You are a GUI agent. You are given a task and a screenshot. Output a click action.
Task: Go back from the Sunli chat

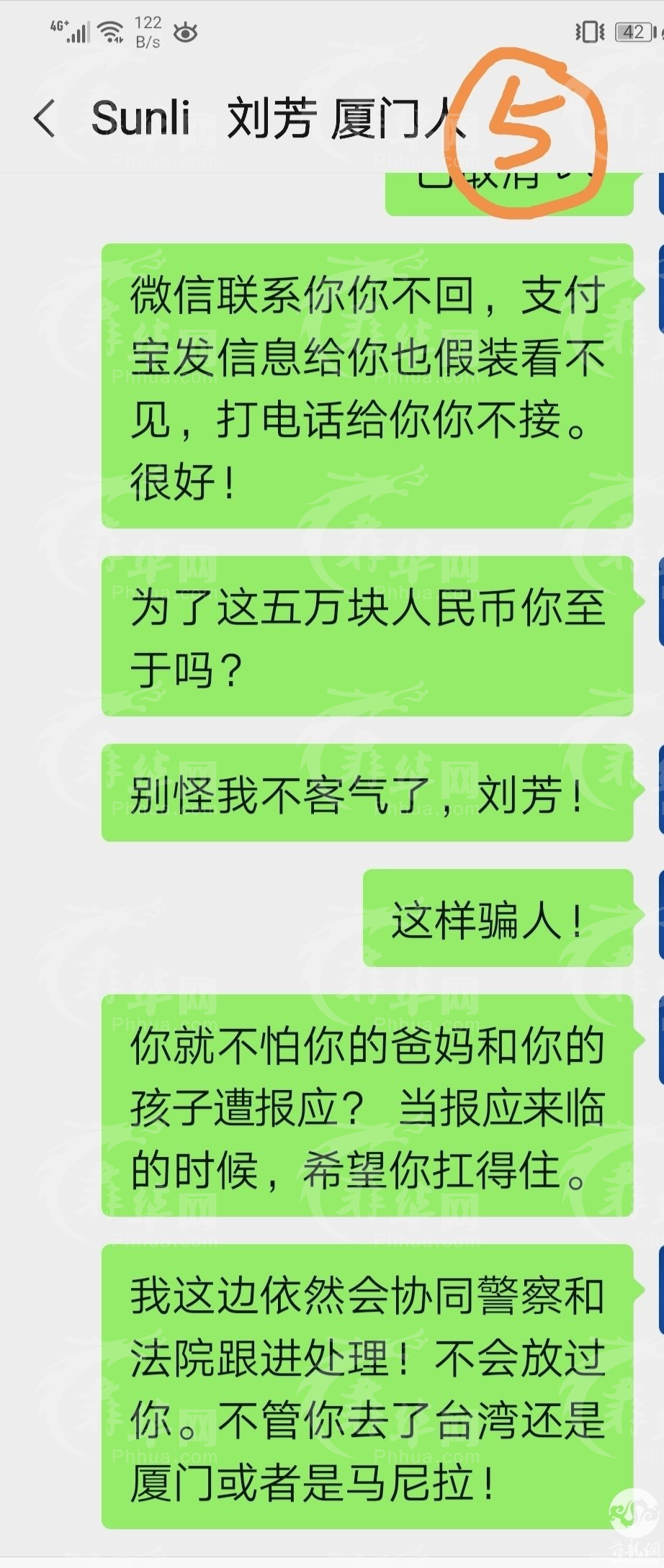[45, 119]
